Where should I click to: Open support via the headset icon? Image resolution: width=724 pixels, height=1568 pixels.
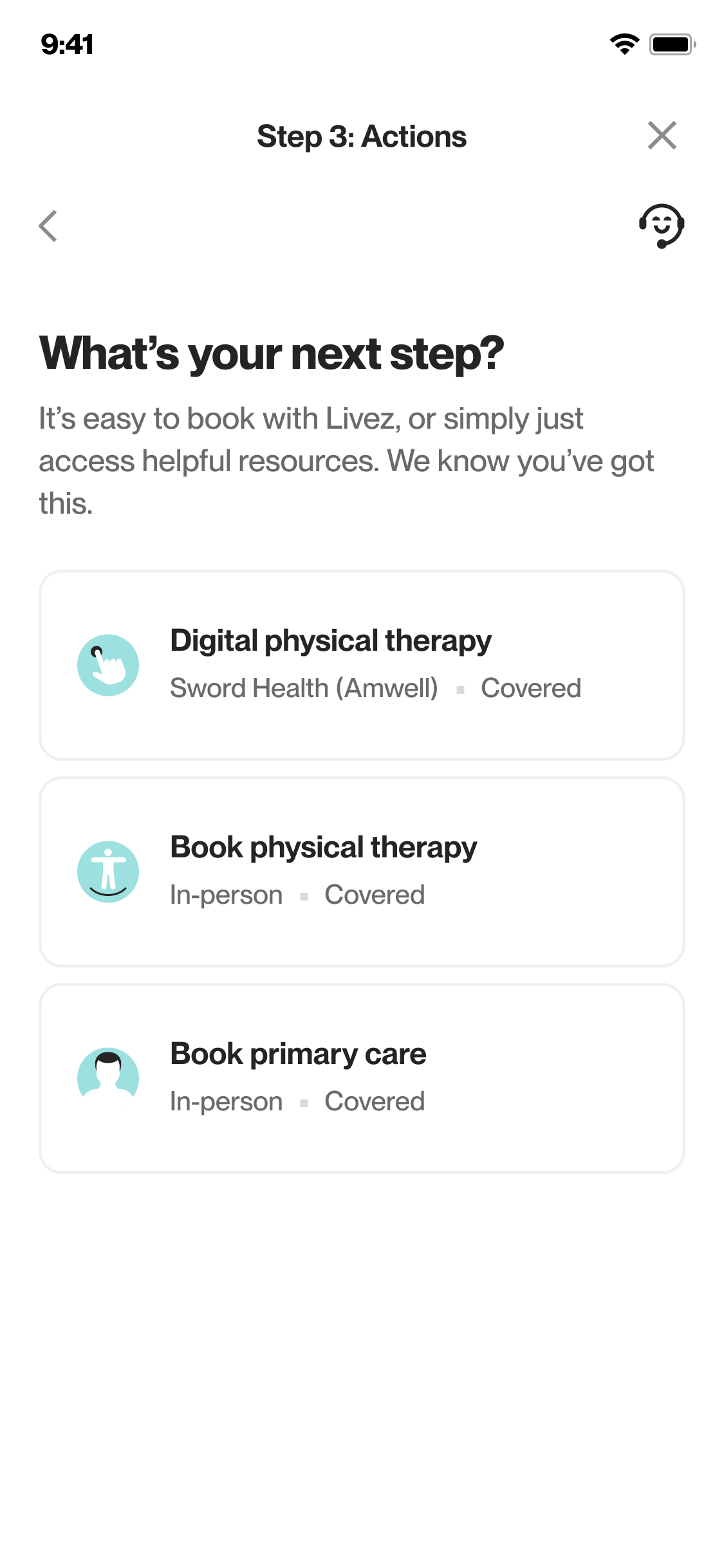(661, 226)
